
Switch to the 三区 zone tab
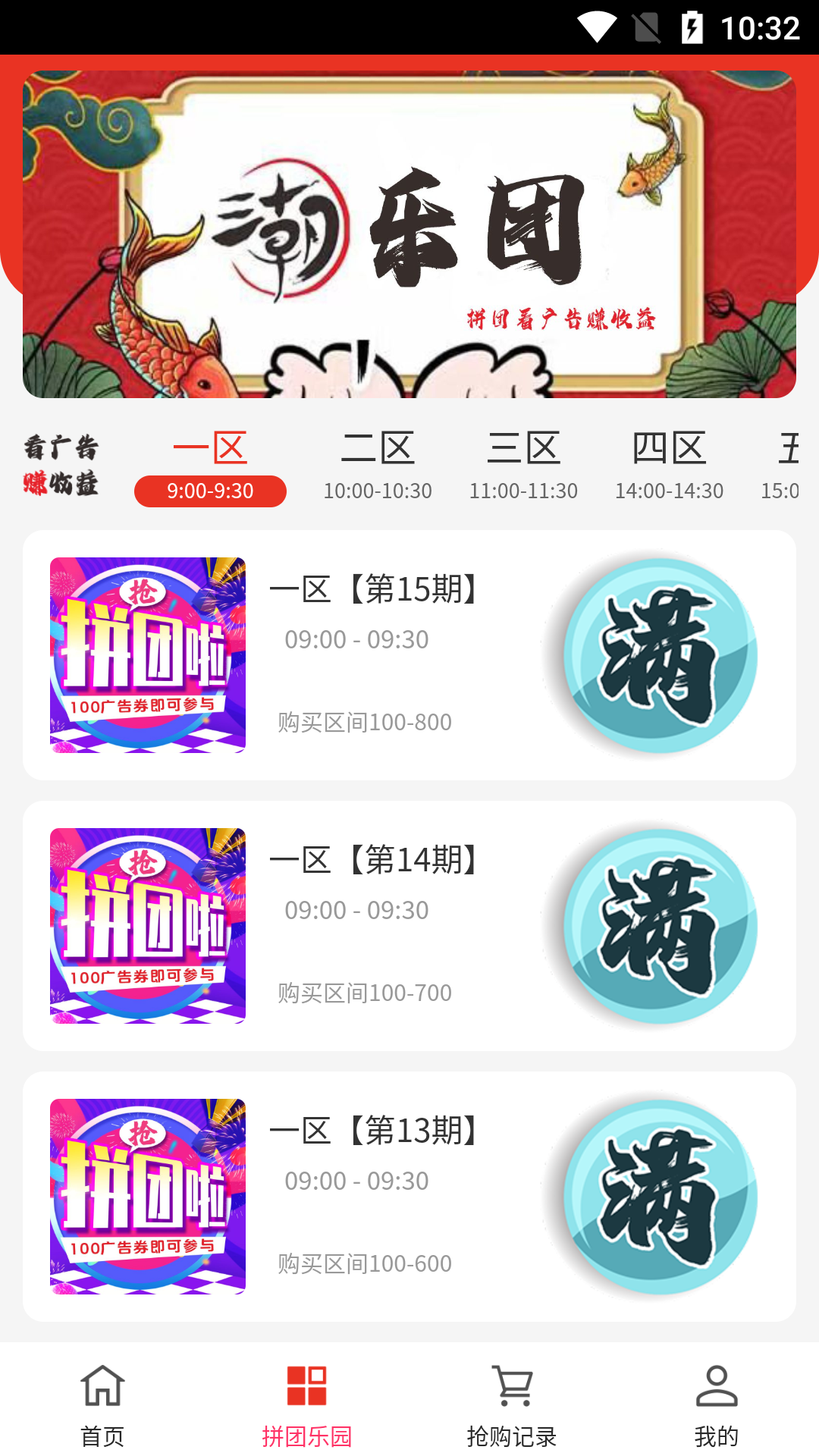click(523, 447)
